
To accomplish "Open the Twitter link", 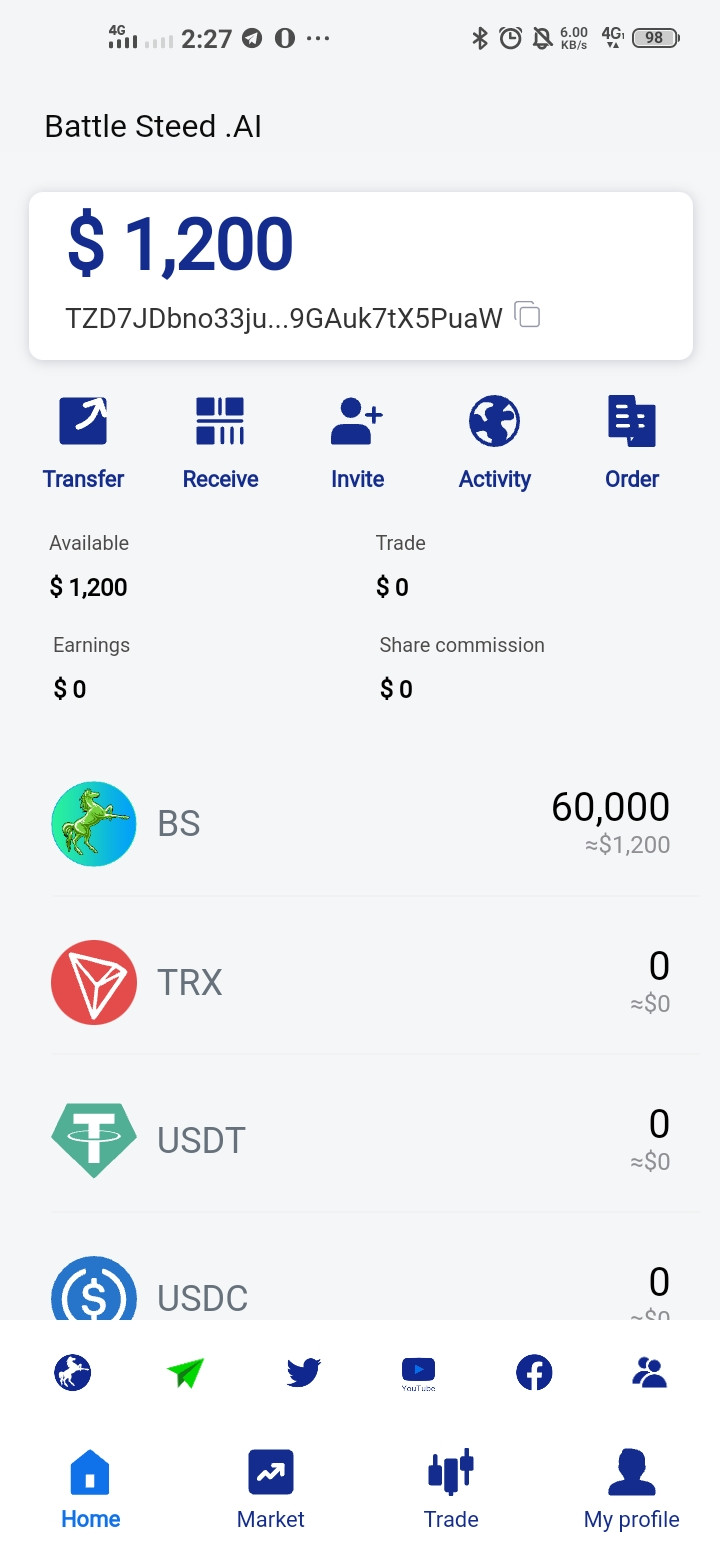I will (303, 1372).
